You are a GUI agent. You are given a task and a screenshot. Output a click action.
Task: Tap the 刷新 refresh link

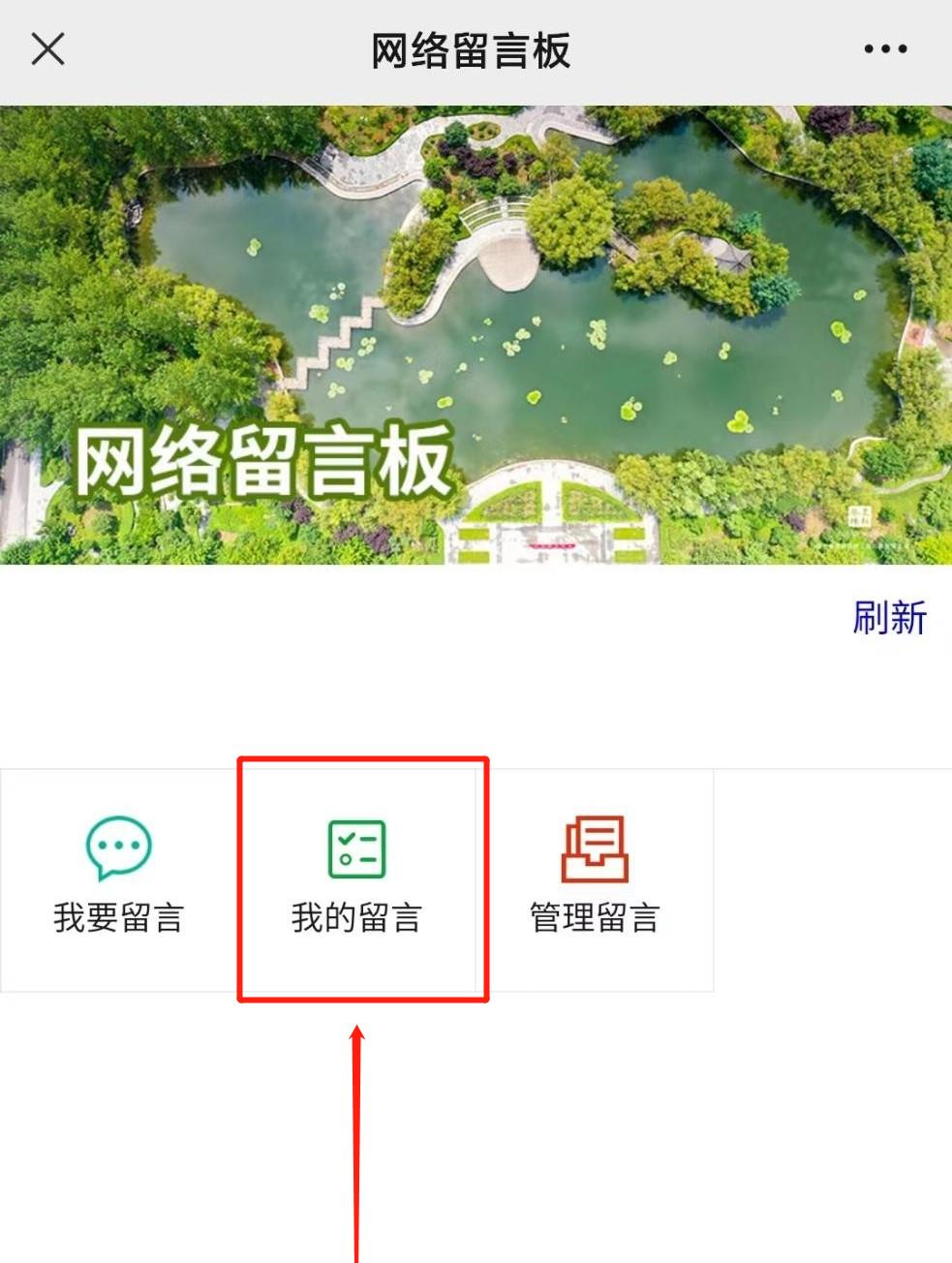pyautogui.click(x=889, y=618)
